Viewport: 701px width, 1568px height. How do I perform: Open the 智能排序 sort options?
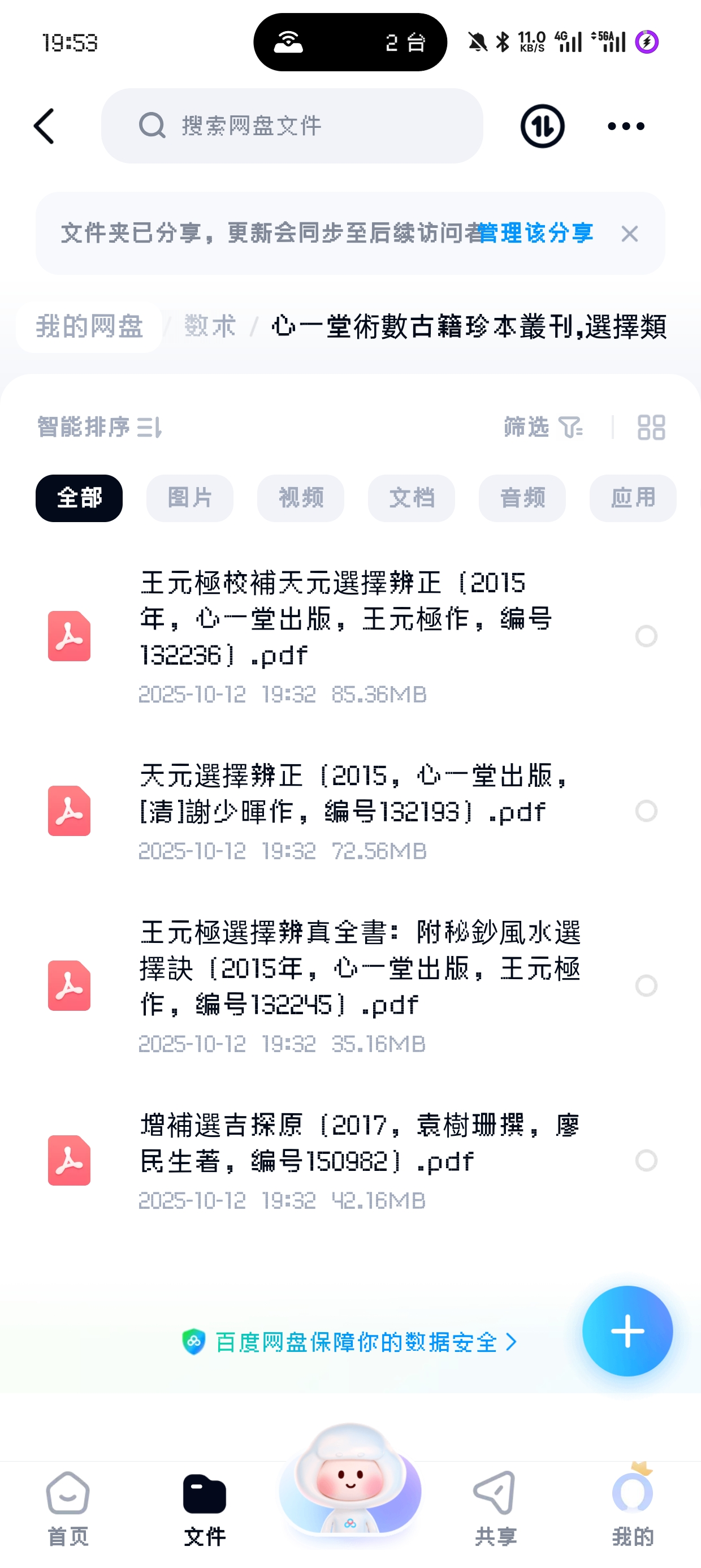pyautogui.click(x=99, y=427)
